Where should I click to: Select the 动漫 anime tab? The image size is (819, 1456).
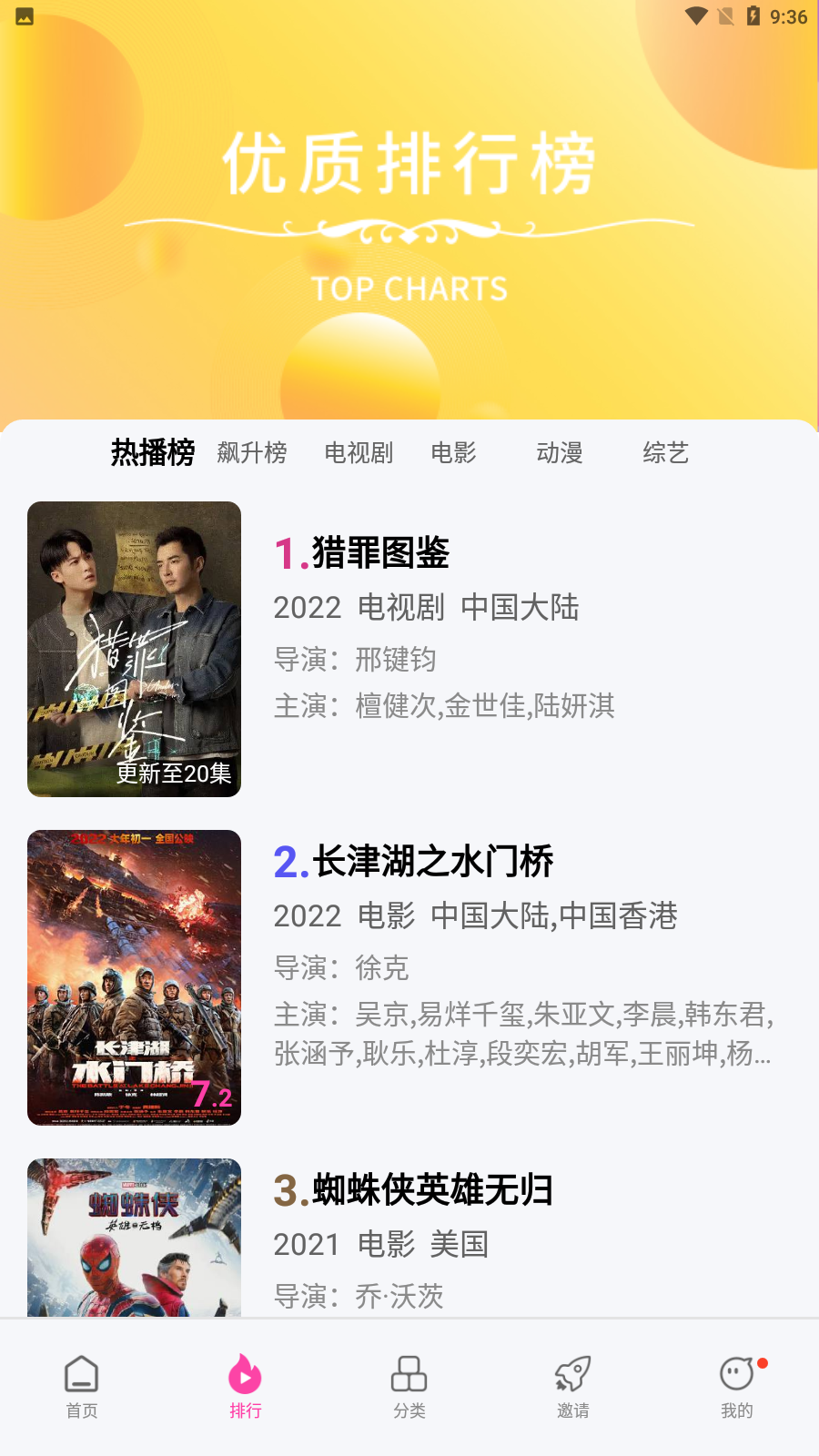click(561, 453)
